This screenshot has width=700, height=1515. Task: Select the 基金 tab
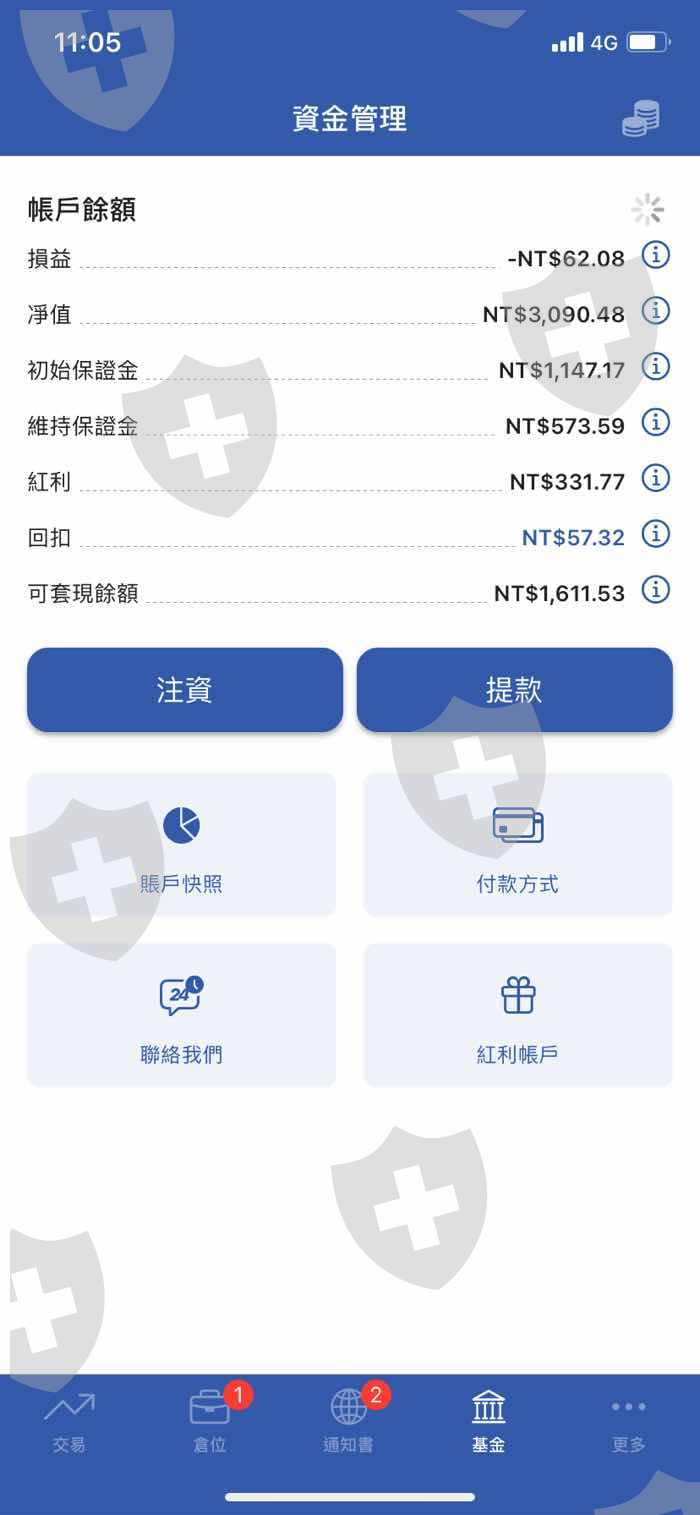coord(489,1422)
